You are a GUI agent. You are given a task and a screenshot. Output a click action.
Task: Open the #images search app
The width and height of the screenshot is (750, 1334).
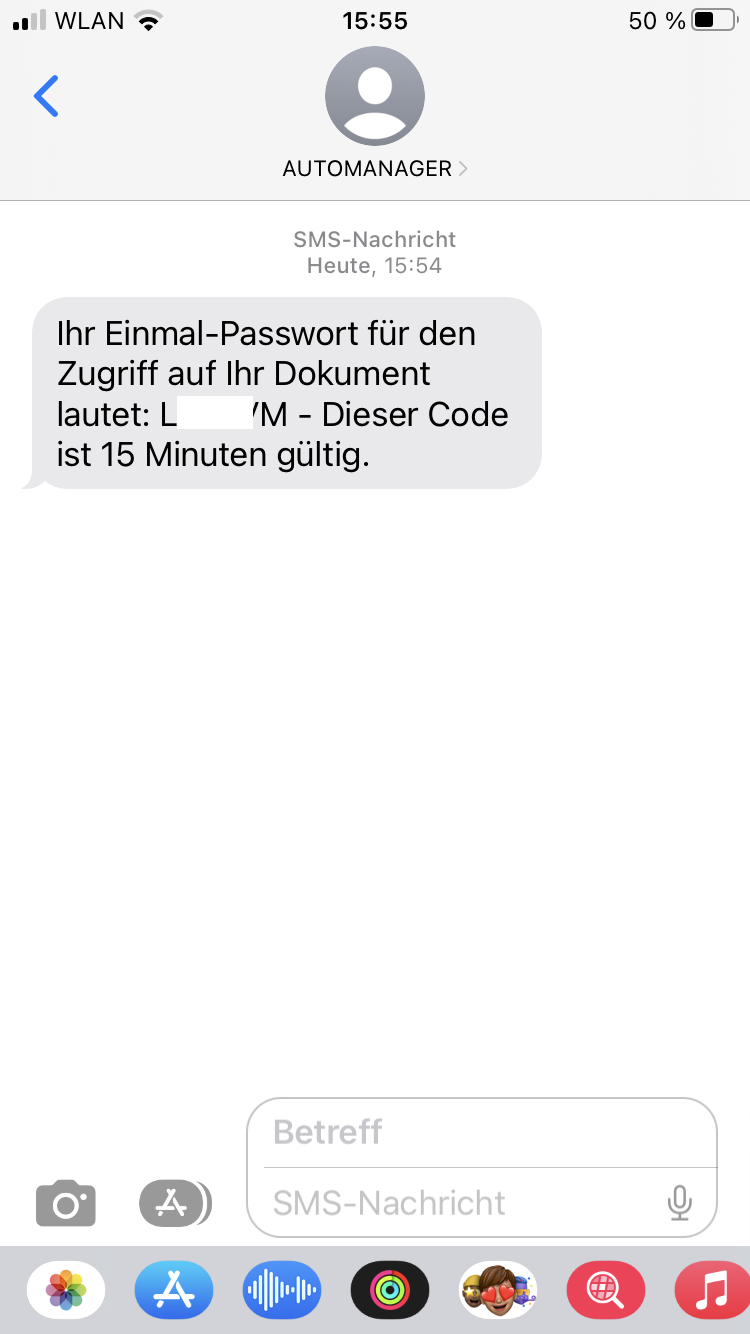pyautogui.click(x=606, y=1291)
